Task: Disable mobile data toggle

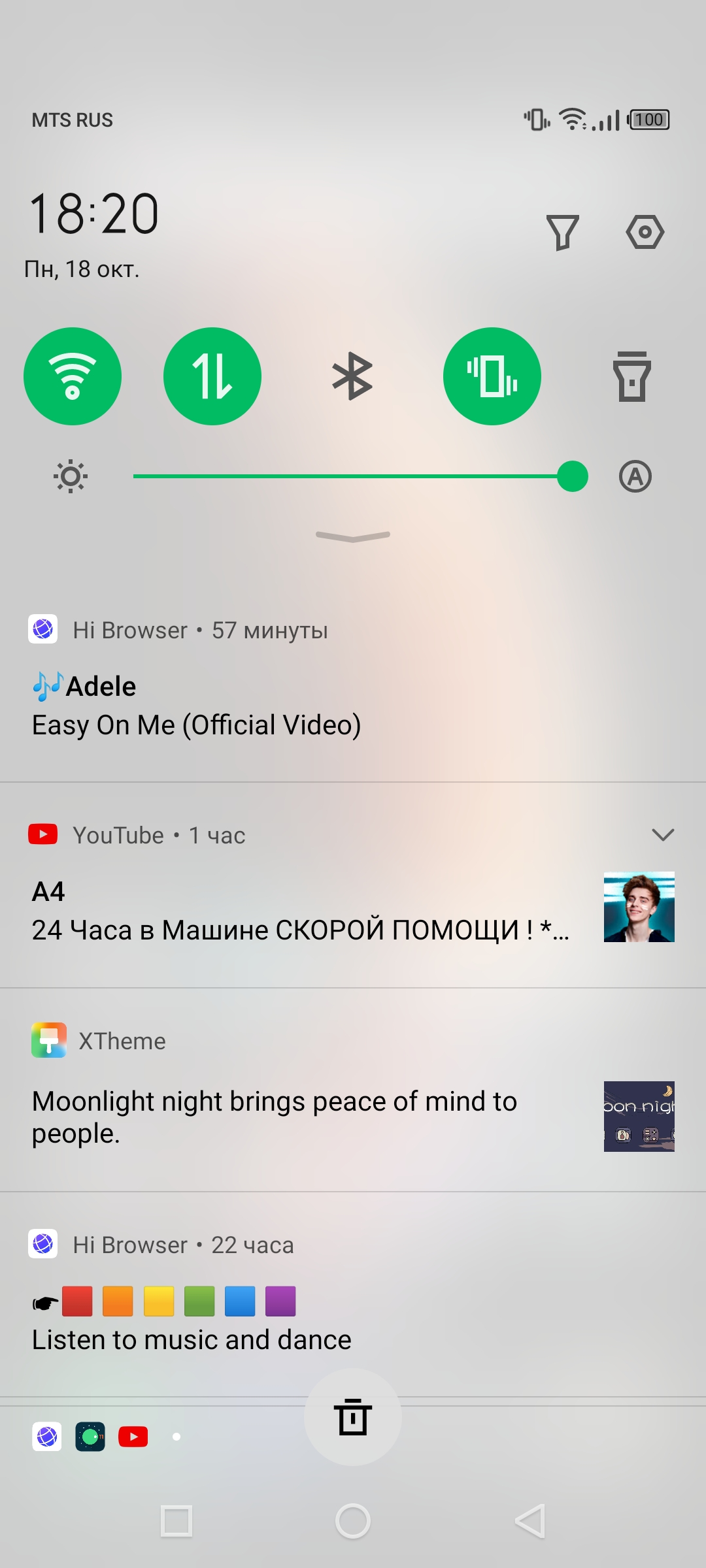Action: pos(212,376)
